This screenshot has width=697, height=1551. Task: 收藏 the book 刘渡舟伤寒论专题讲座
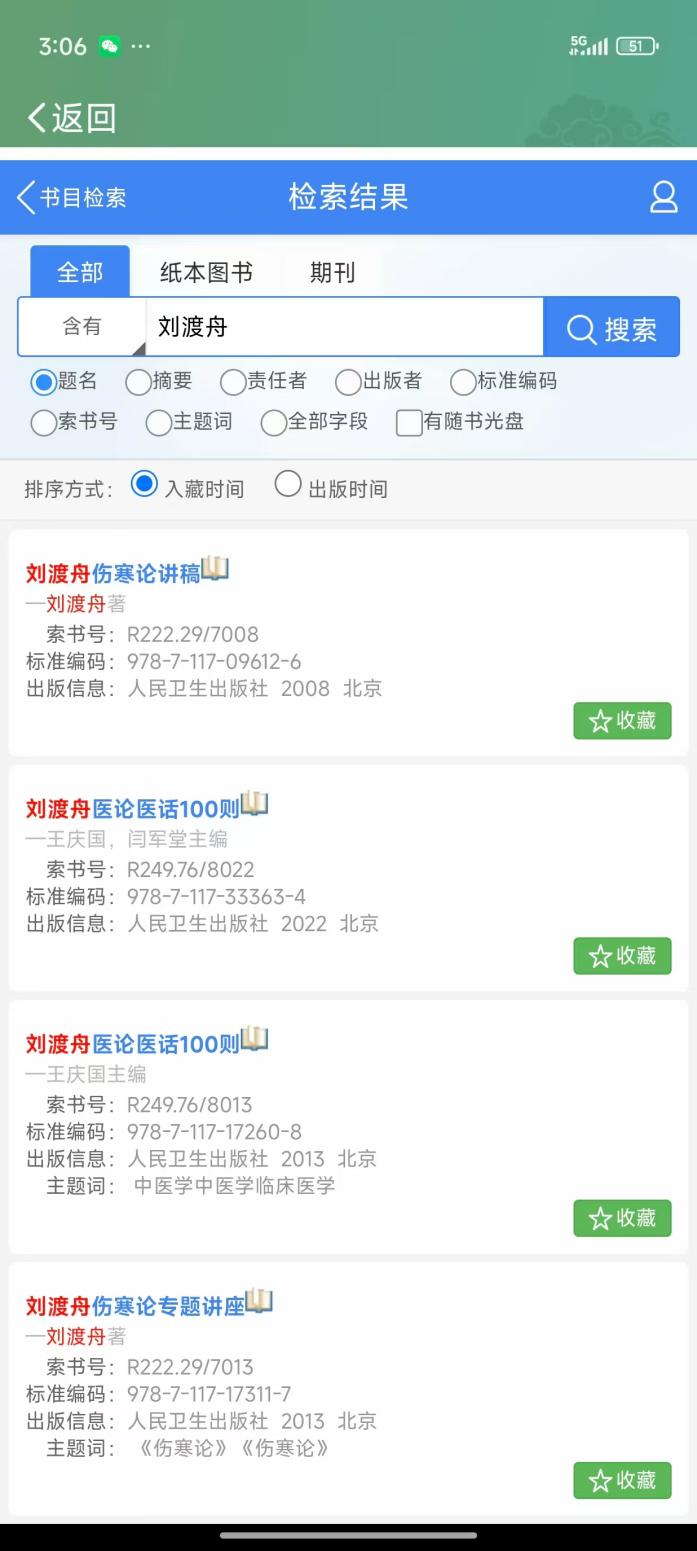622,1480
